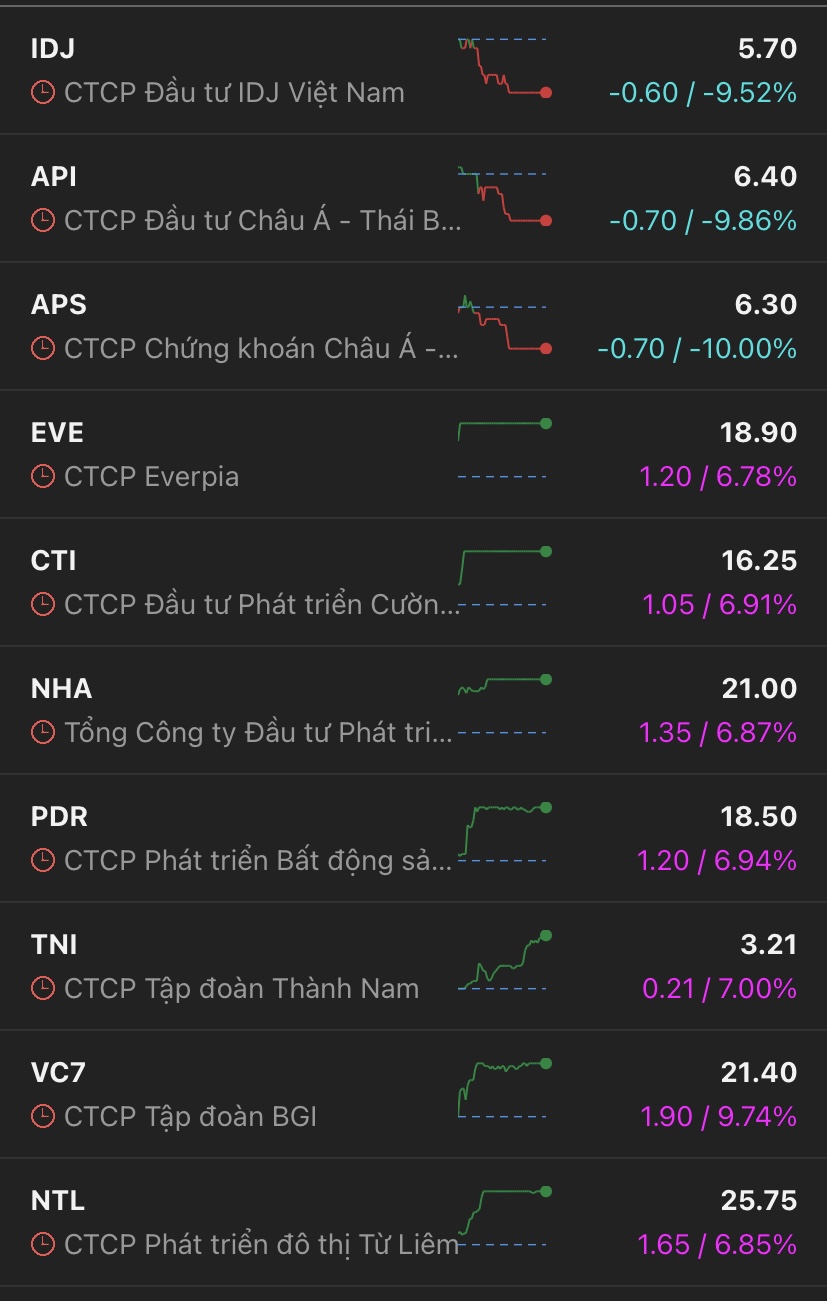Image resolution: width=827 pixels, height=1301 pixels.
Task: Select the APS stock row
Action: [x=413, y=327]
